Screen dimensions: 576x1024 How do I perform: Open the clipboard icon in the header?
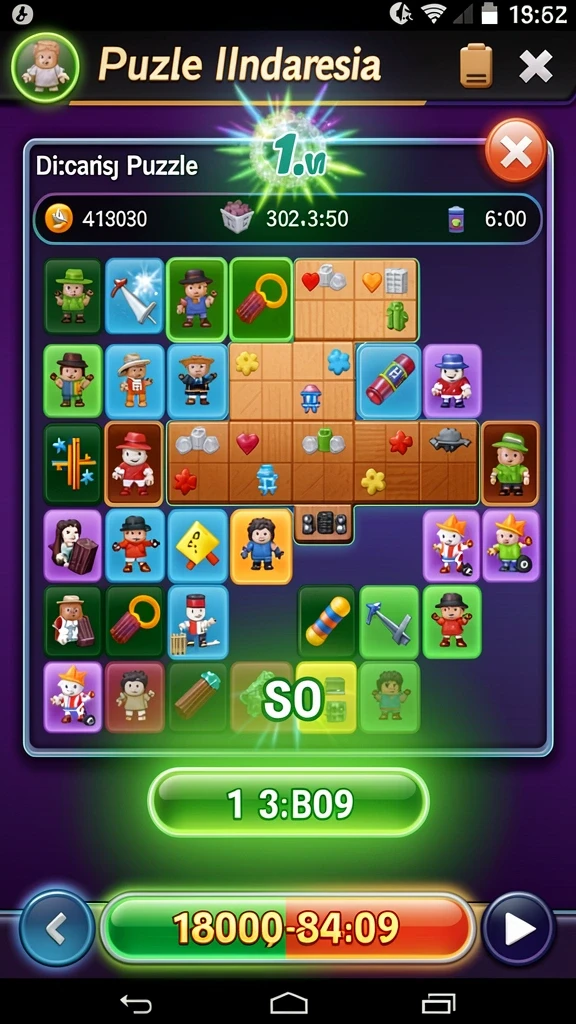pos(476,65)
